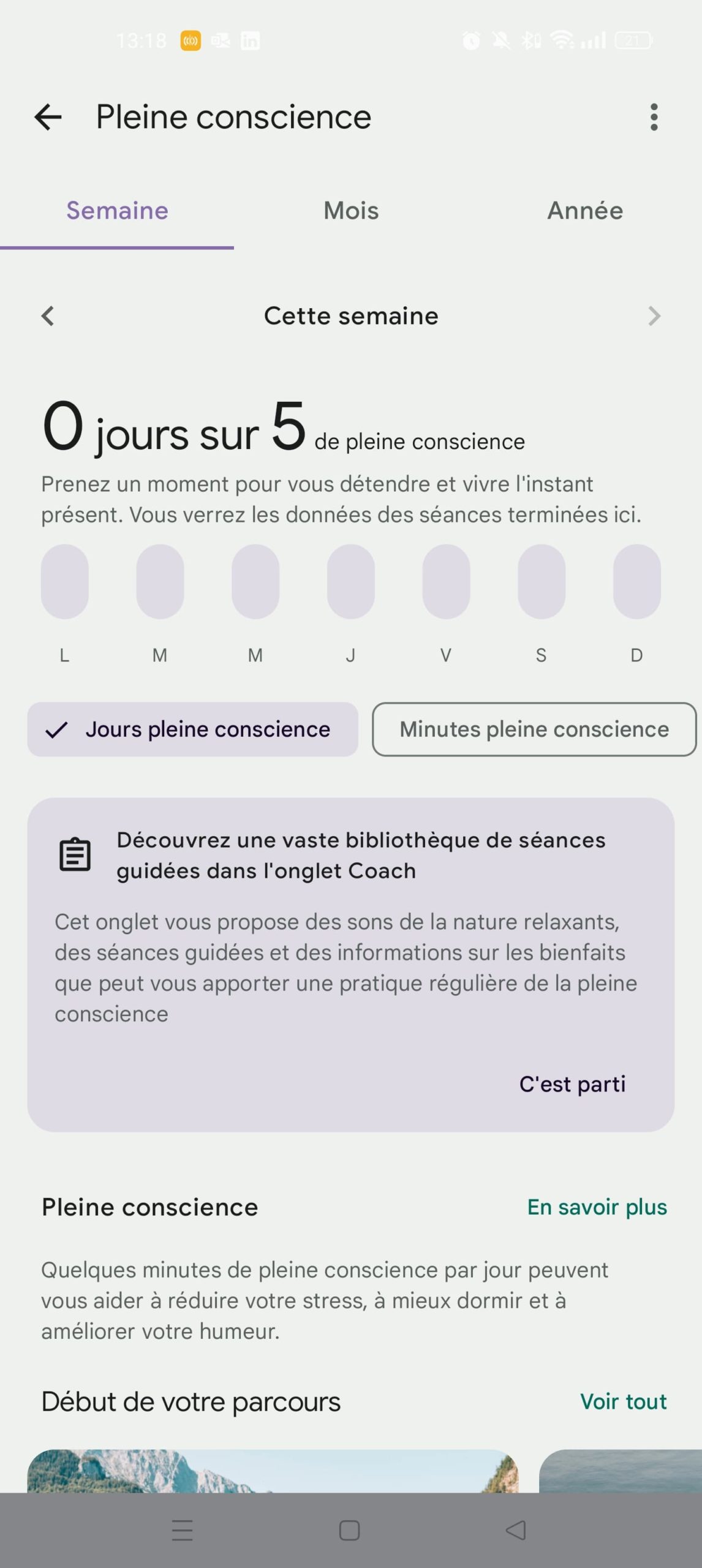
Task: Select the Jours pleine conscience chip
Action: click(192, 729)
